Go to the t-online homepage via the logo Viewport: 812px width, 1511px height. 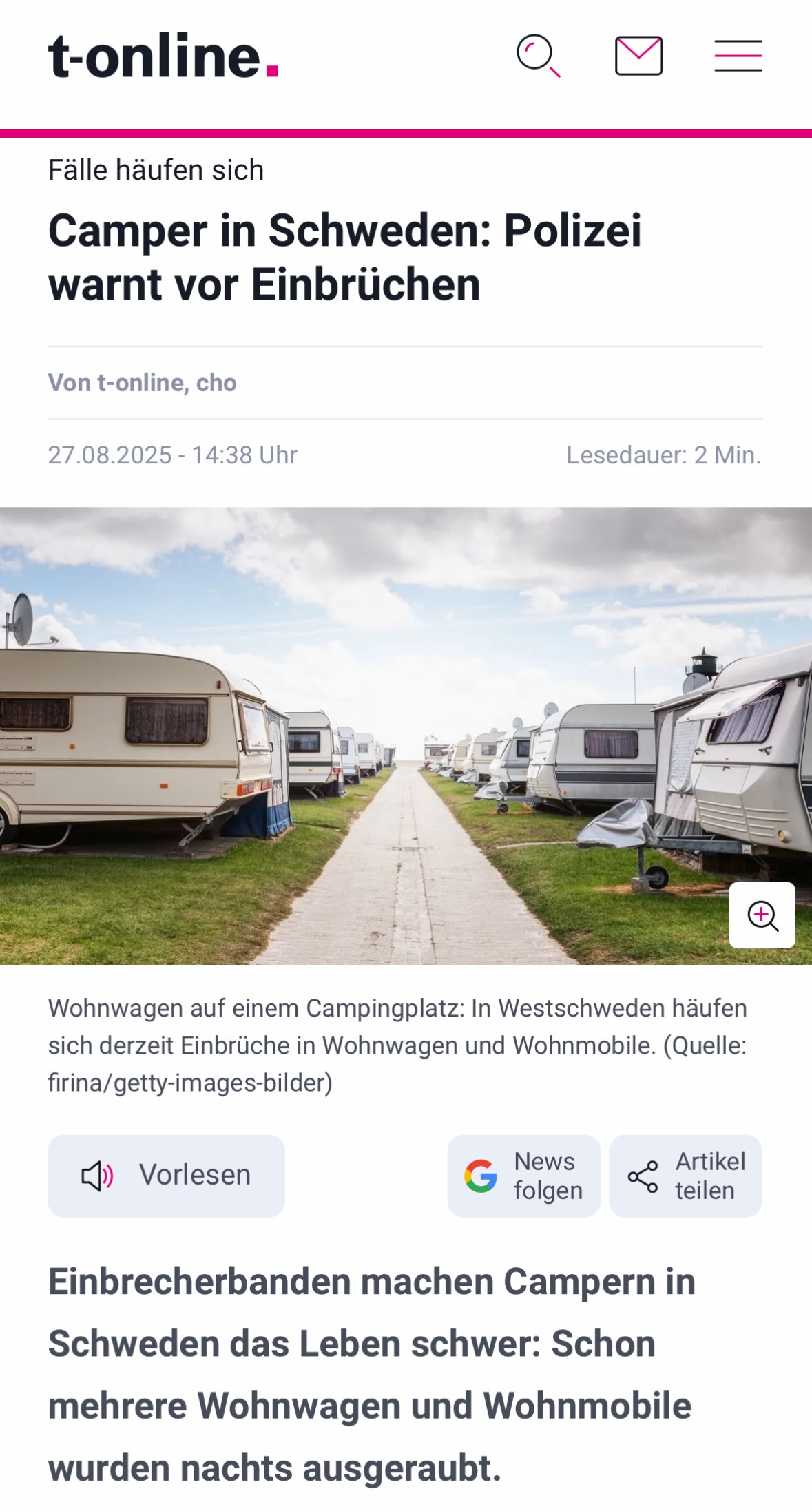[163, 56]
